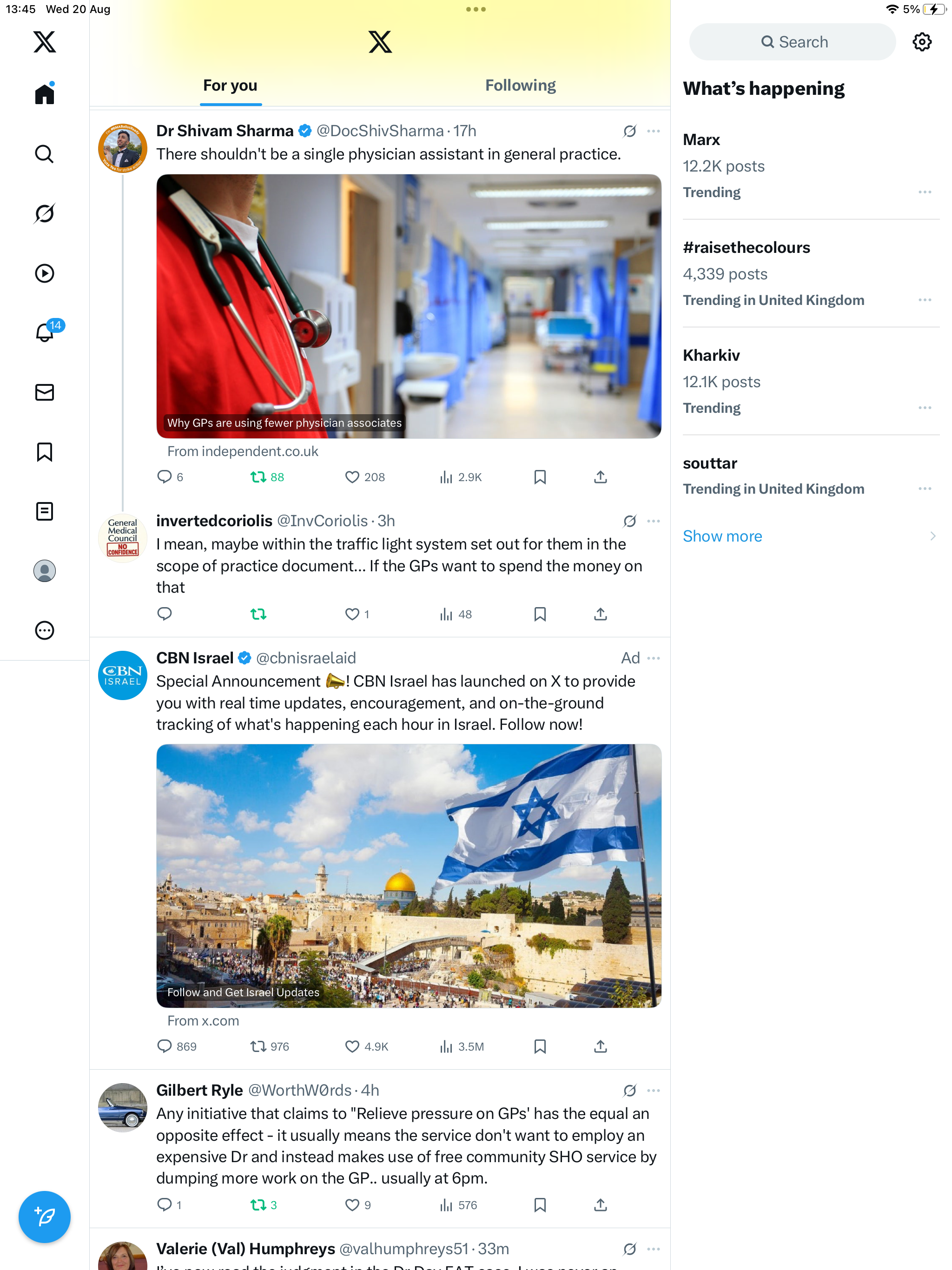Open the independent.co.uk article card
Viewport: 952px width, 1270px height.
click(x=408, y=307)
